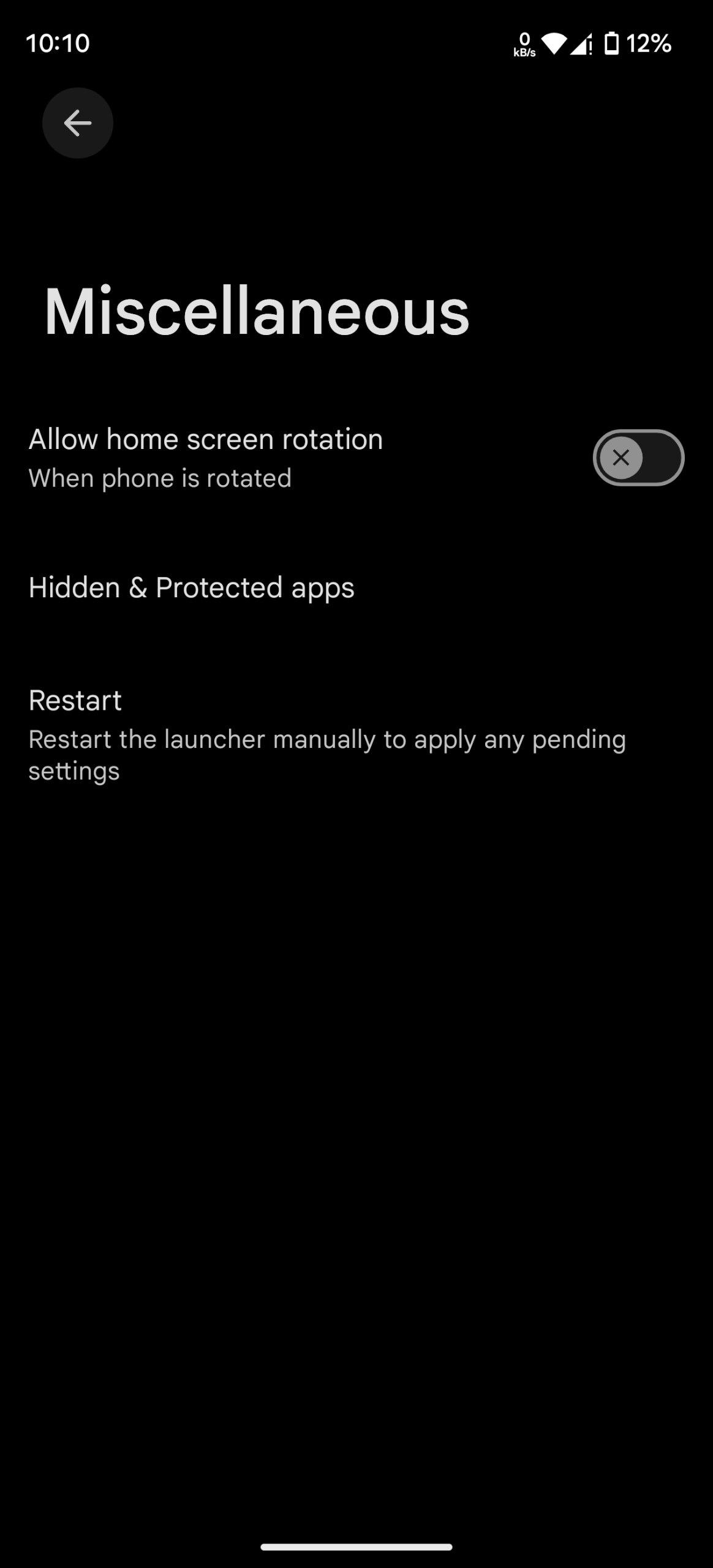
Task: Open Hidden & Protected apps
Action: tap(356, 587)
